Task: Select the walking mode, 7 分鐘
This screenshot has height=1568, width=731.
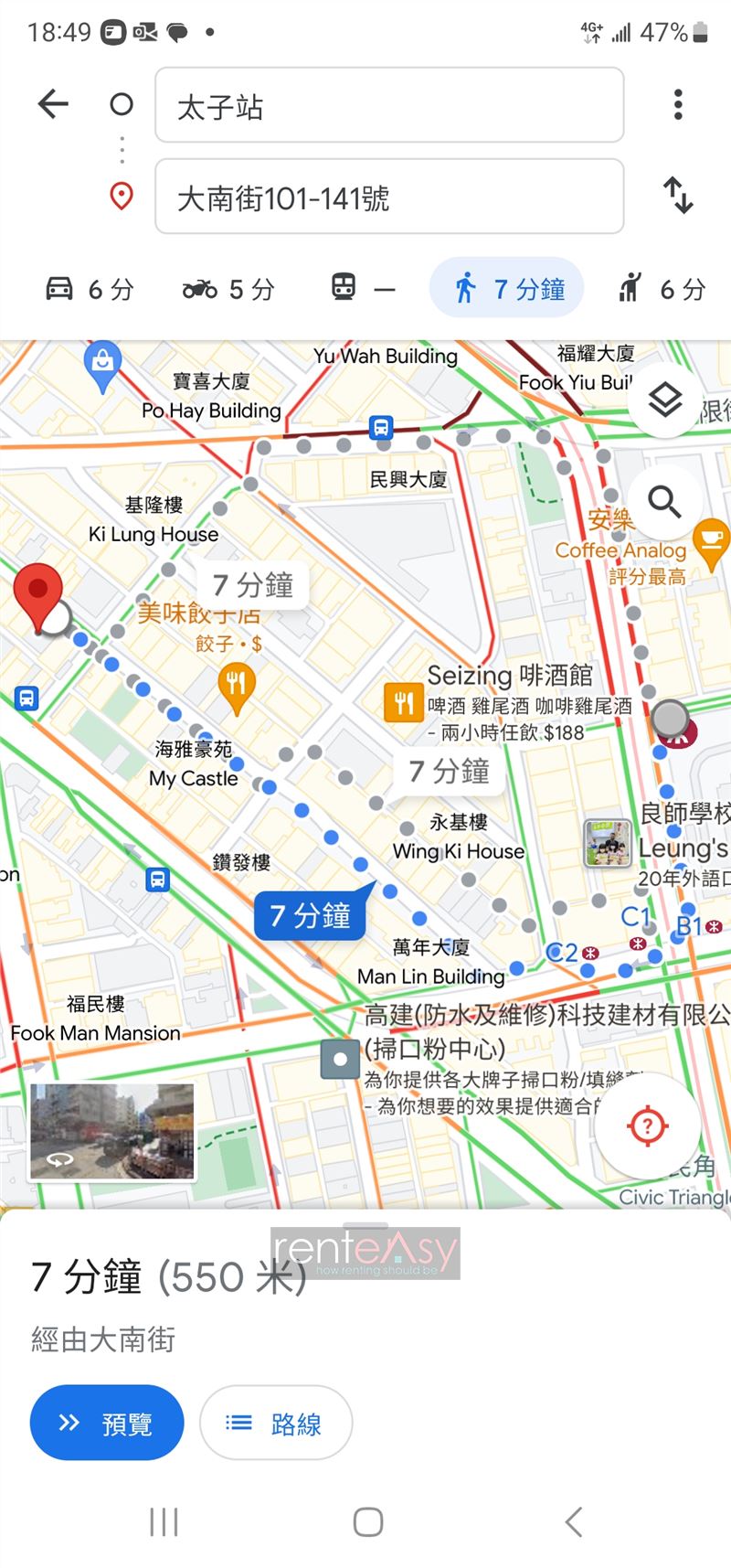Action: (507, 288)
